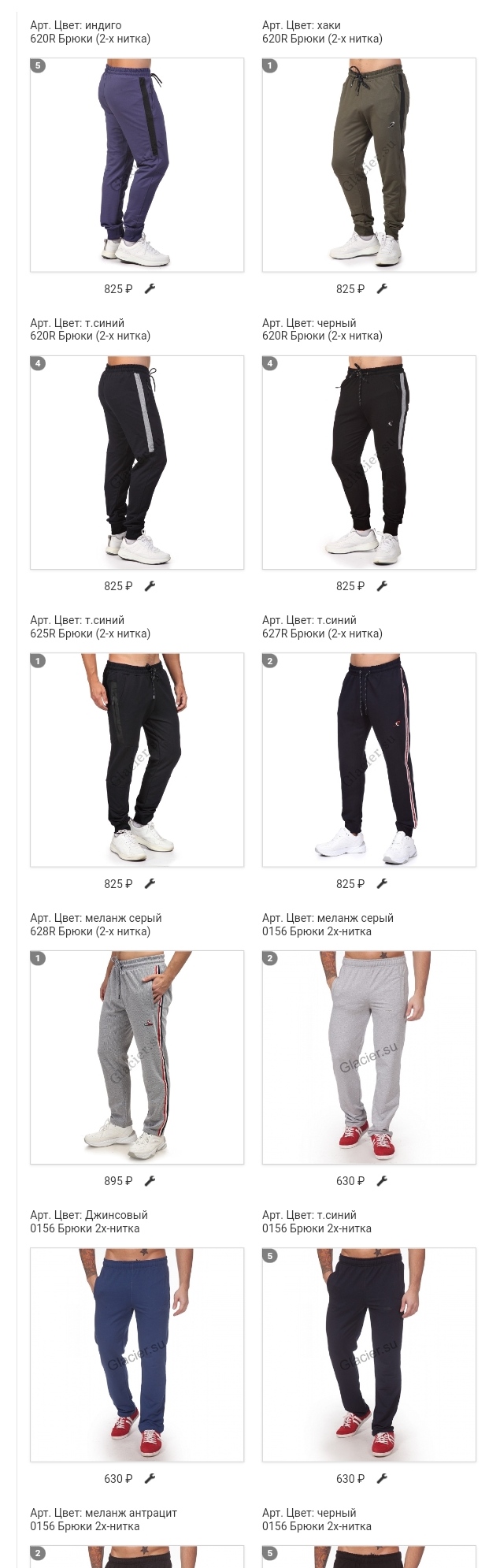Screen dimensions: 500x1568
Task: Tap wrench icon under 0156 grey melange trousers
Action: pyautogui.click(x=382, y=1180)
